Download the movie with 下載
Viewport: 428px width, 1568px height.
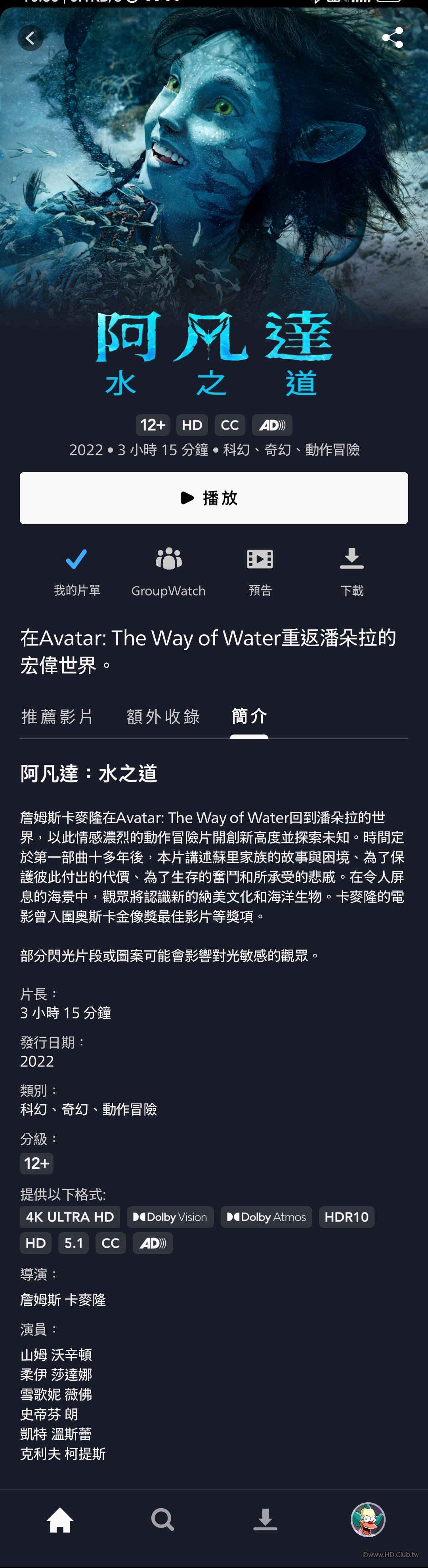pos(352,571)
